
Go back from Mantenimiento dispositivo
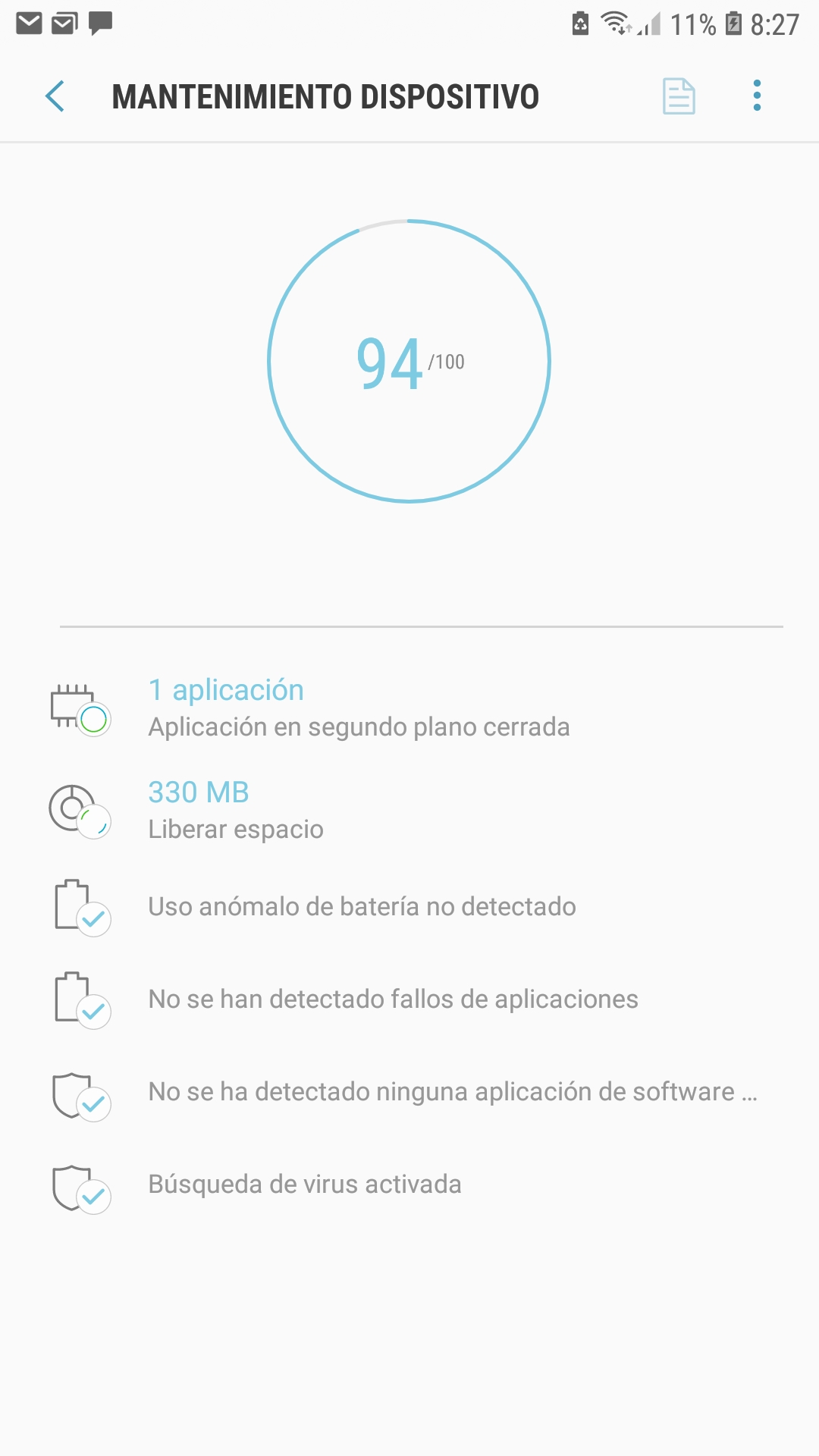pyautogui.click(x=55, y=96)
